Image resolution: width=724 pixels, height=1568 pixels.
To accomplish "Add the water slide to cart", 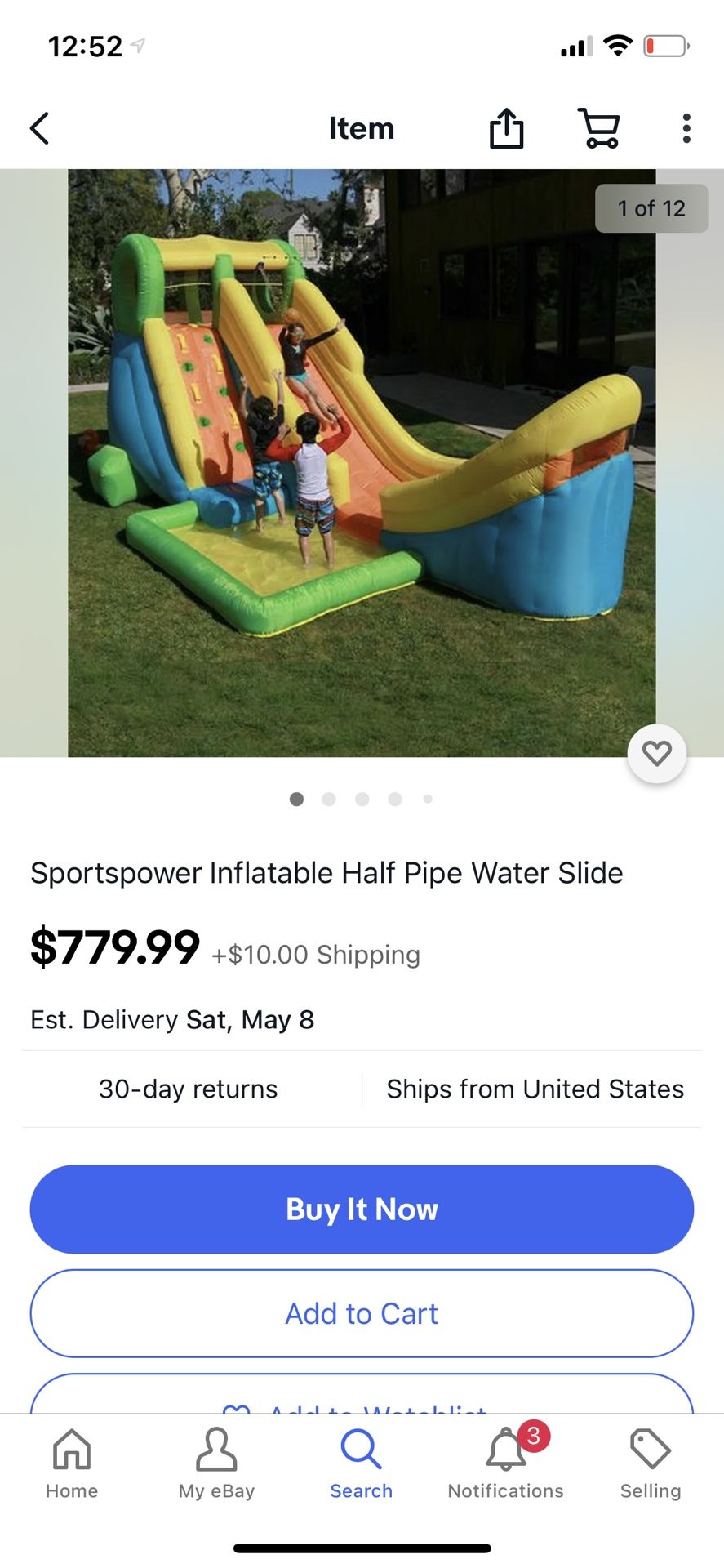I will [x=362, y=1313].
